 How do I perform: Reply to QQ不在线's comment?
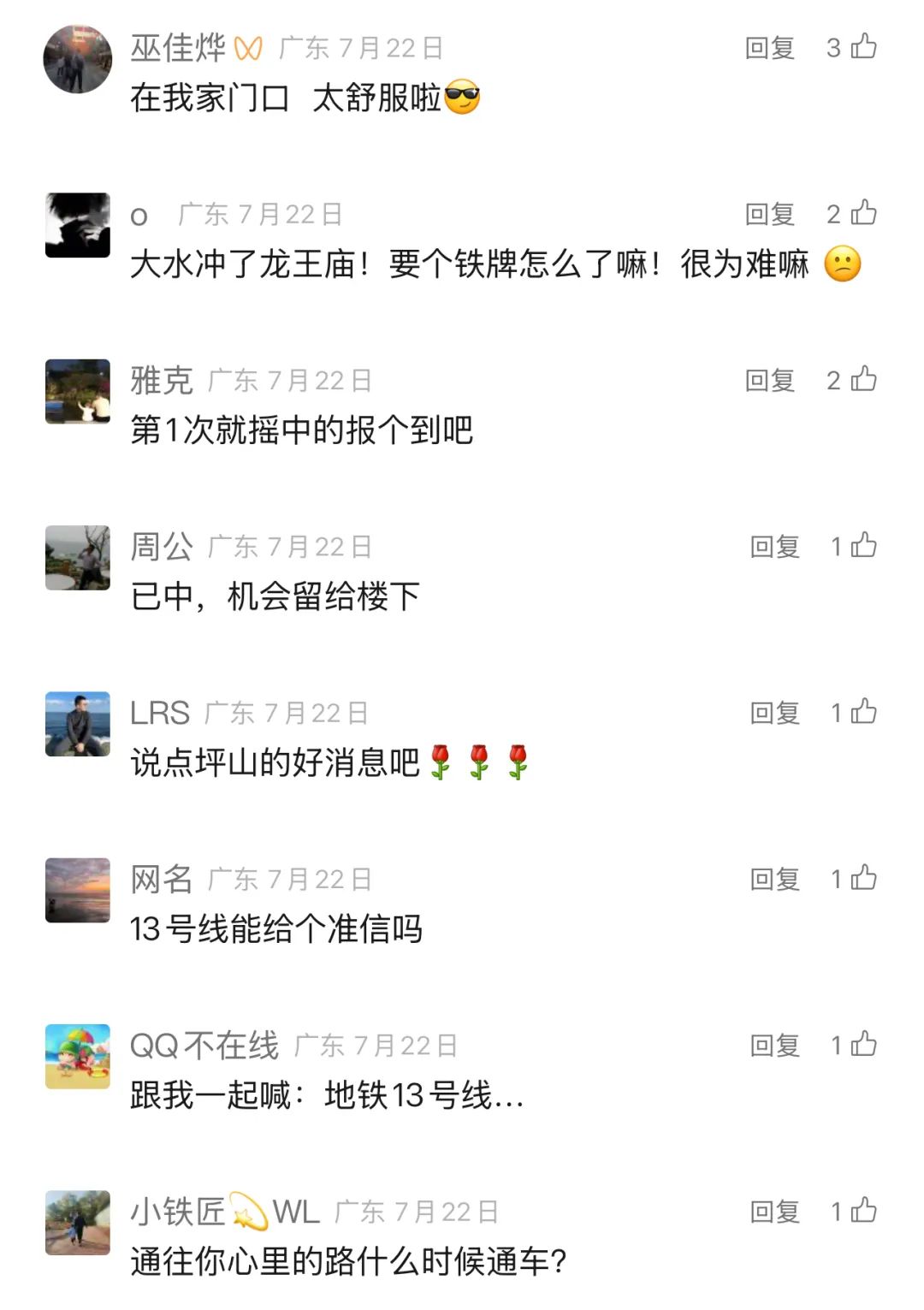pos(774,1045)
